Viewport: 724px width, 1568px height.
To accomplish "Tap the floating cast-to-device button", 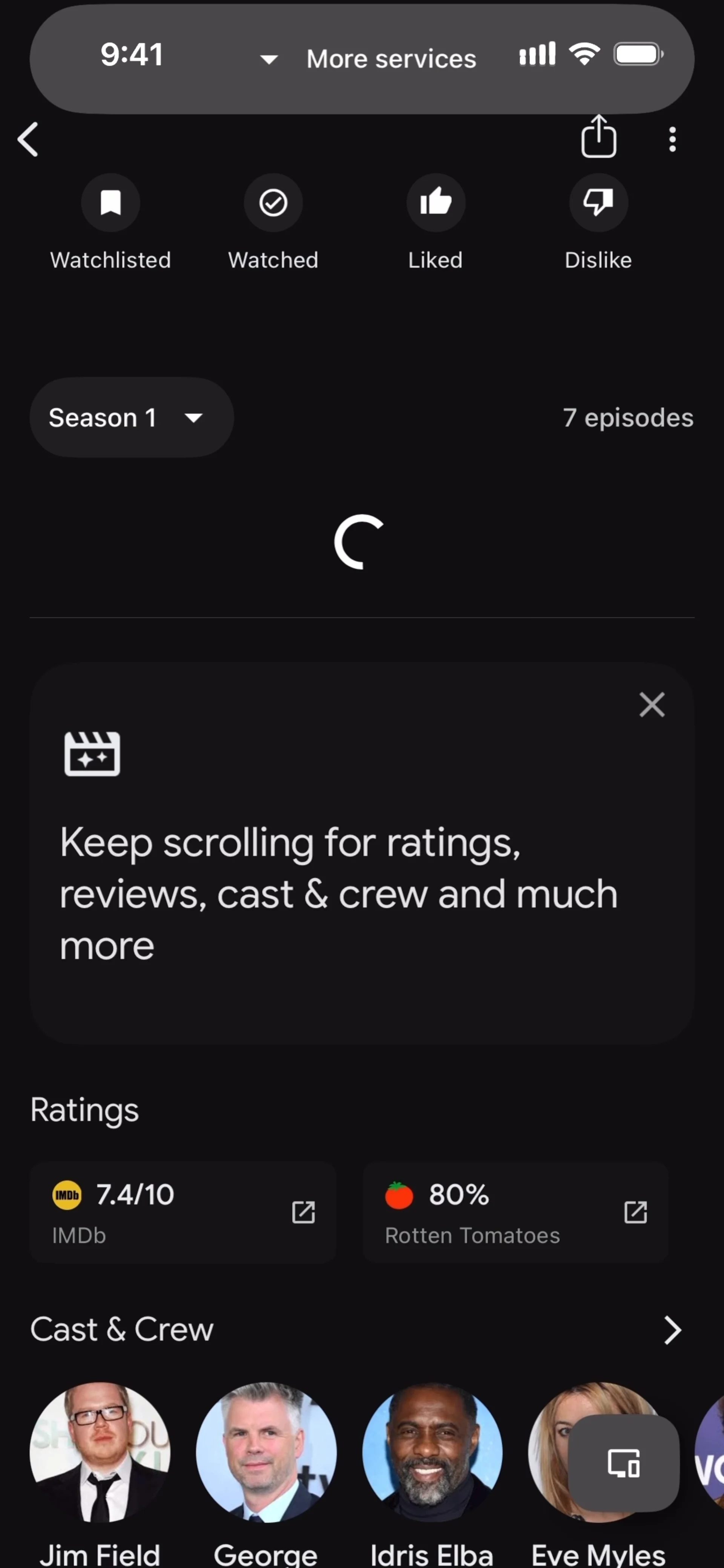I will pos(623,1463).
